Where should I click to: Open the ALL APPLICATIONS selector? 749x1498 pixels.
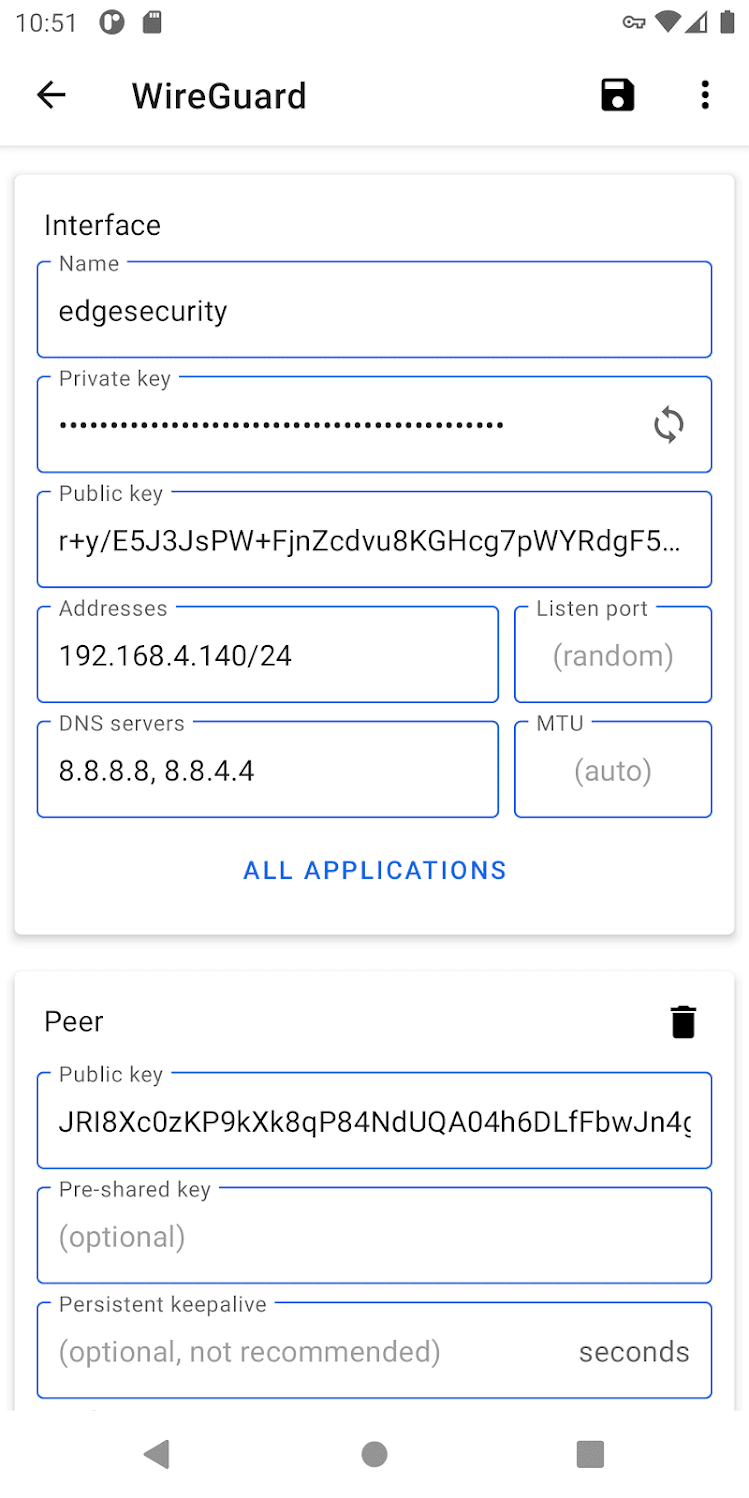pyautogui.click(x=374, y=870)
